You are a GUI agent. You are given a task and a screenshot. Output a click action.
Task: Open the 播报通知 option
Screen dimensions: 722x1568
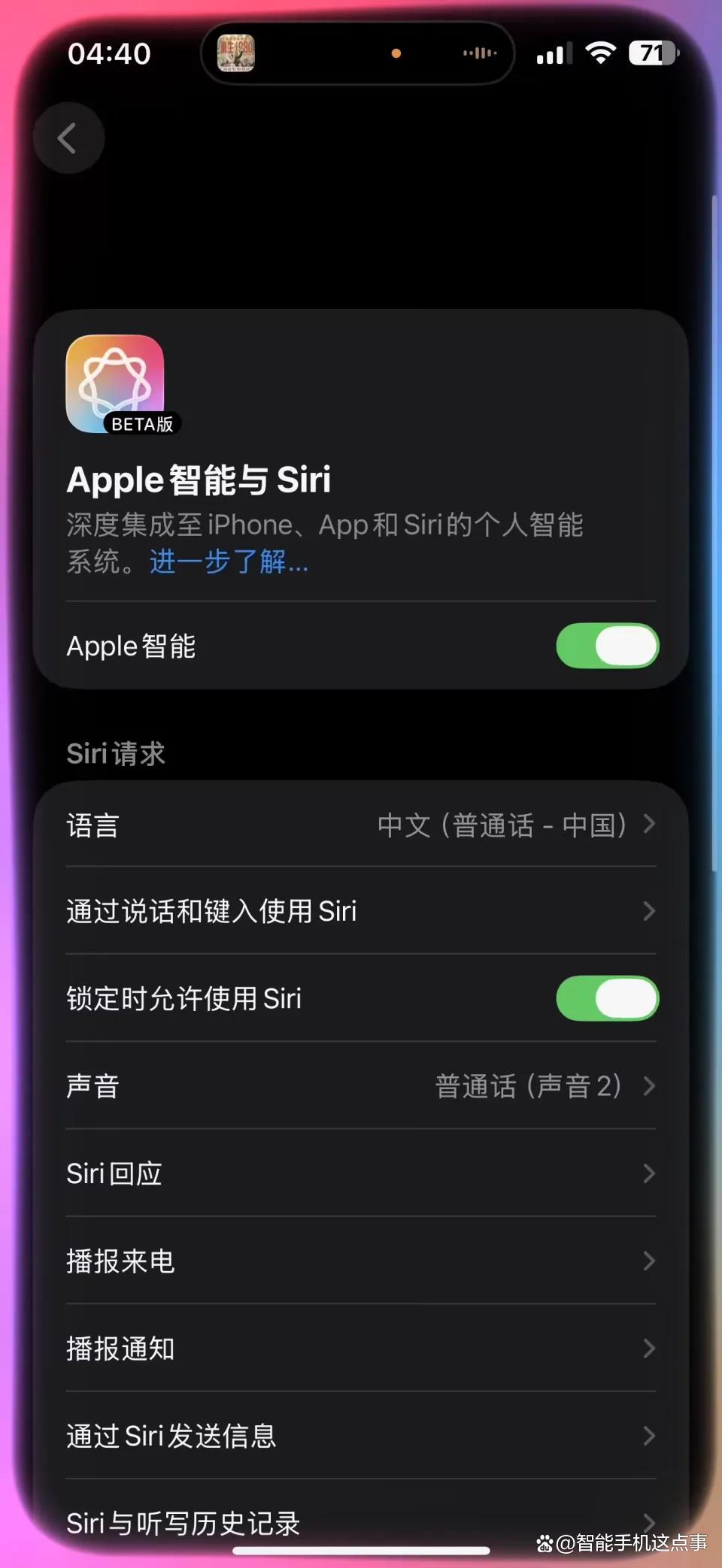pos(361,1349)
